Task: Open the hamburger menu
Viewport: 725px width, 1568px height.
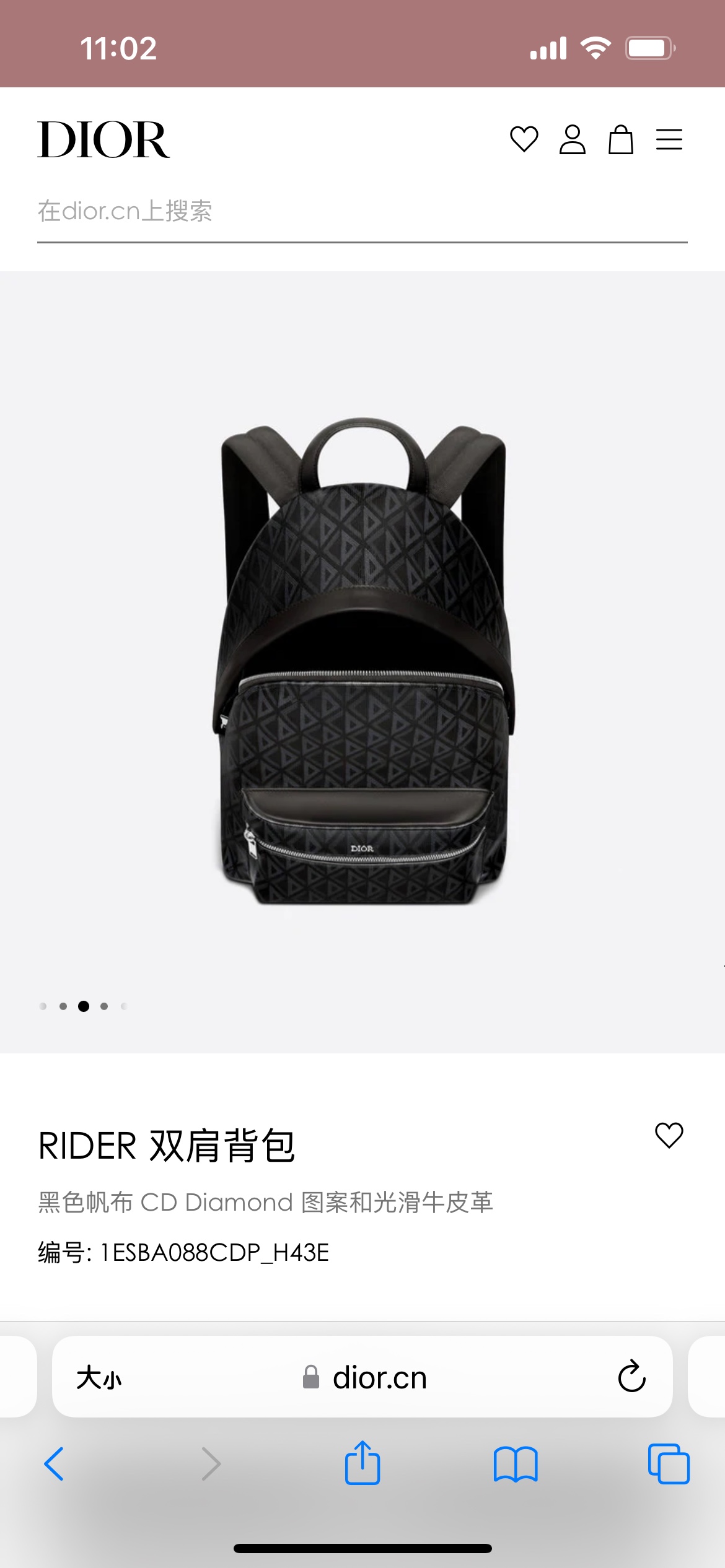Action: point(669,139)
